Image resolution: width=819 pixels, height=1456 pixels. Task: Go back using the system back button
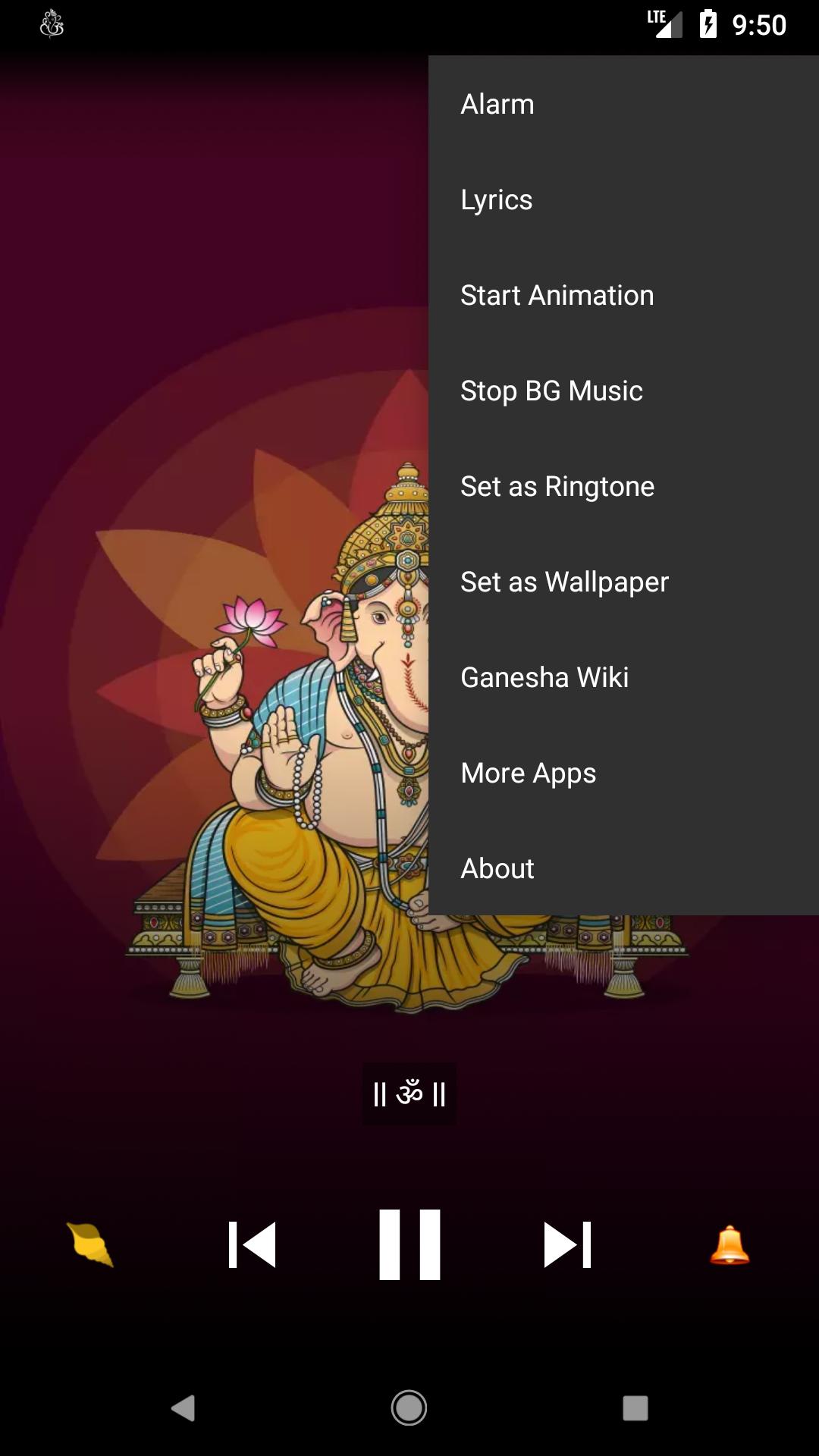tap(183, 1408)
